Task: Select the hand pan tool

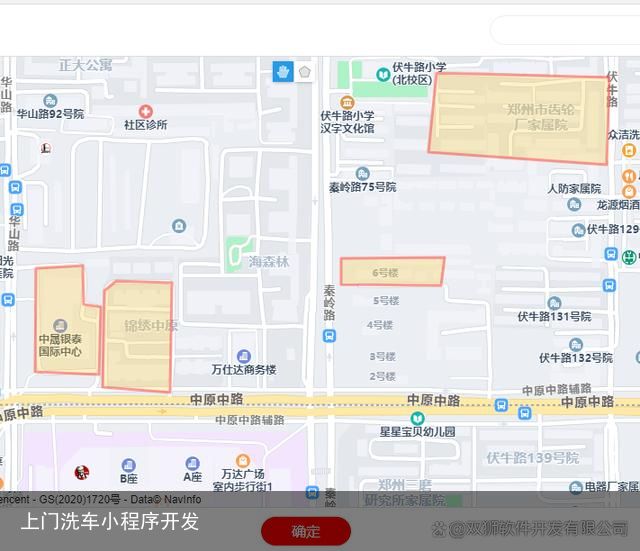Action: click(x=283, y=72)
